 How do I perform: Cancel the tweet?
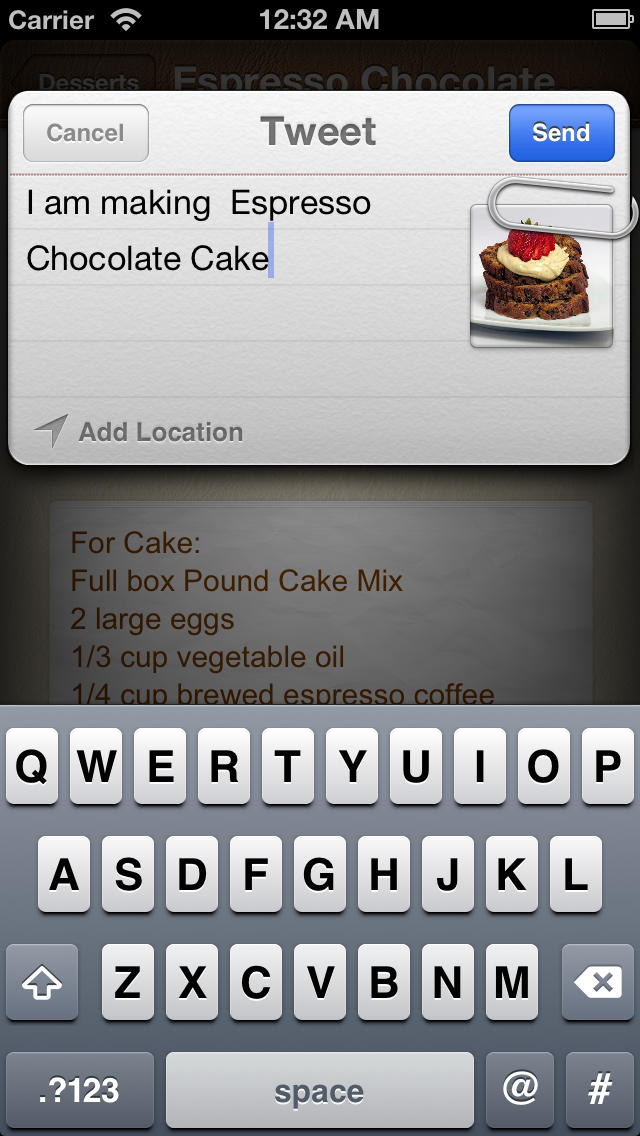86,133
